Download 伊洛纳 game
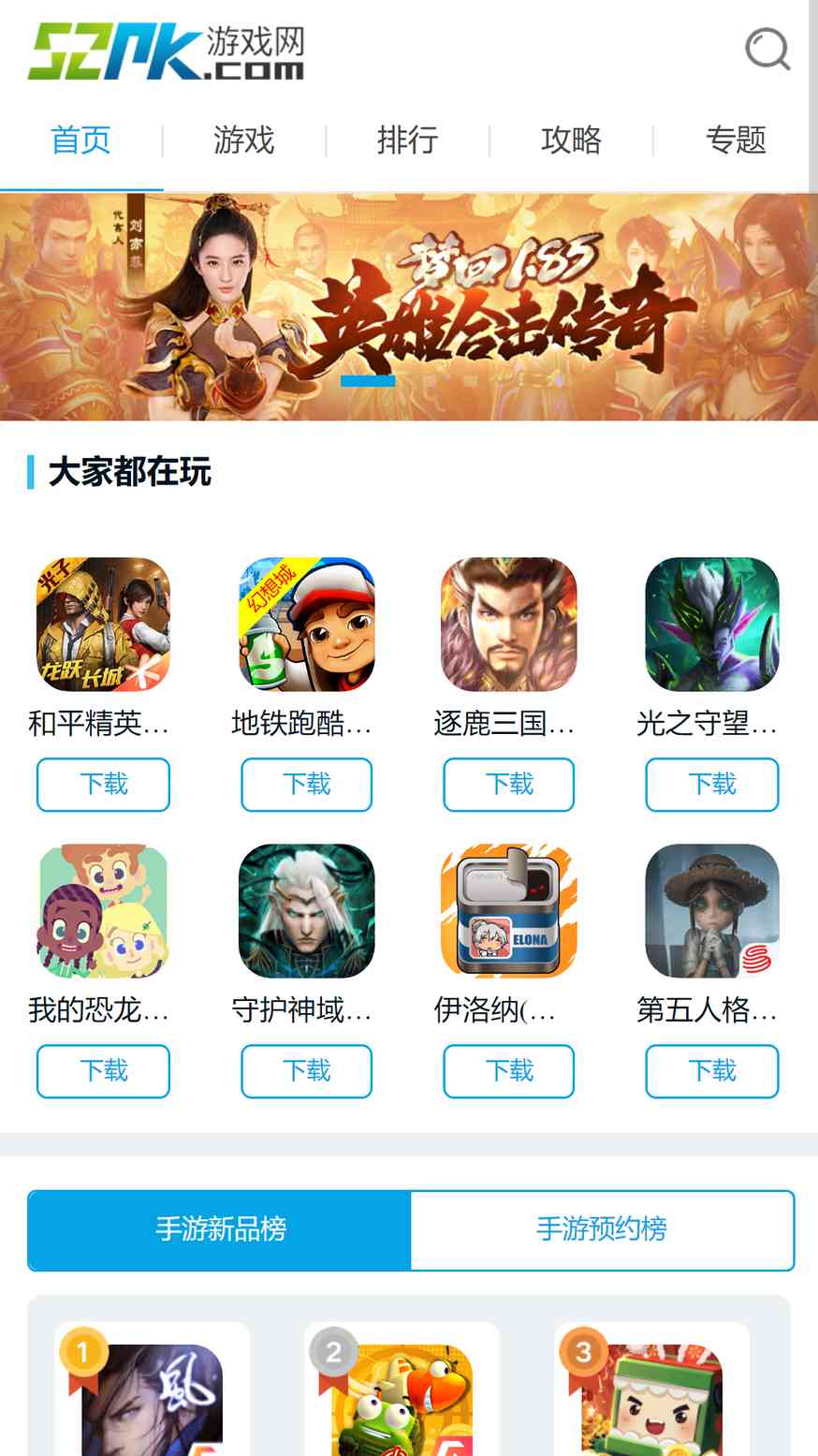The width and height of the screenshot is (818, 1456). pos(509,1071)
